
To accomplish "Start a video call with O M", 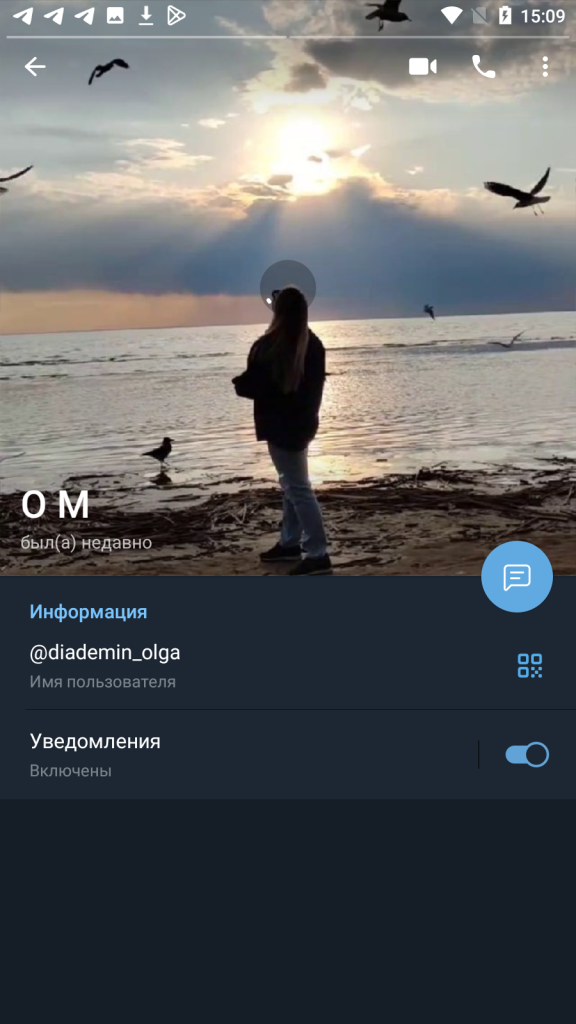I will (x=423, y=67).
